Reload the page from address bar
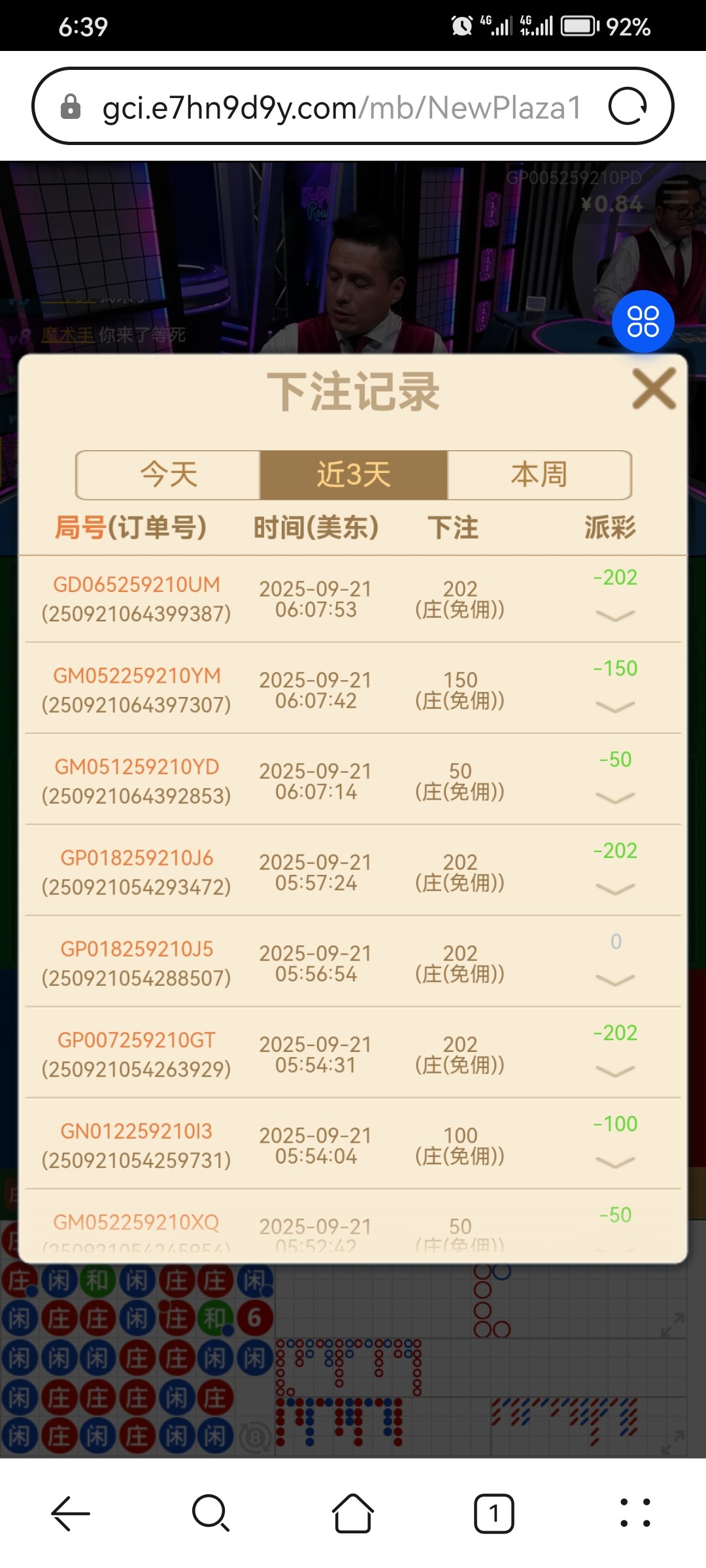The width and height of the screenshot is (706, 1568). (x=628, y=106)
